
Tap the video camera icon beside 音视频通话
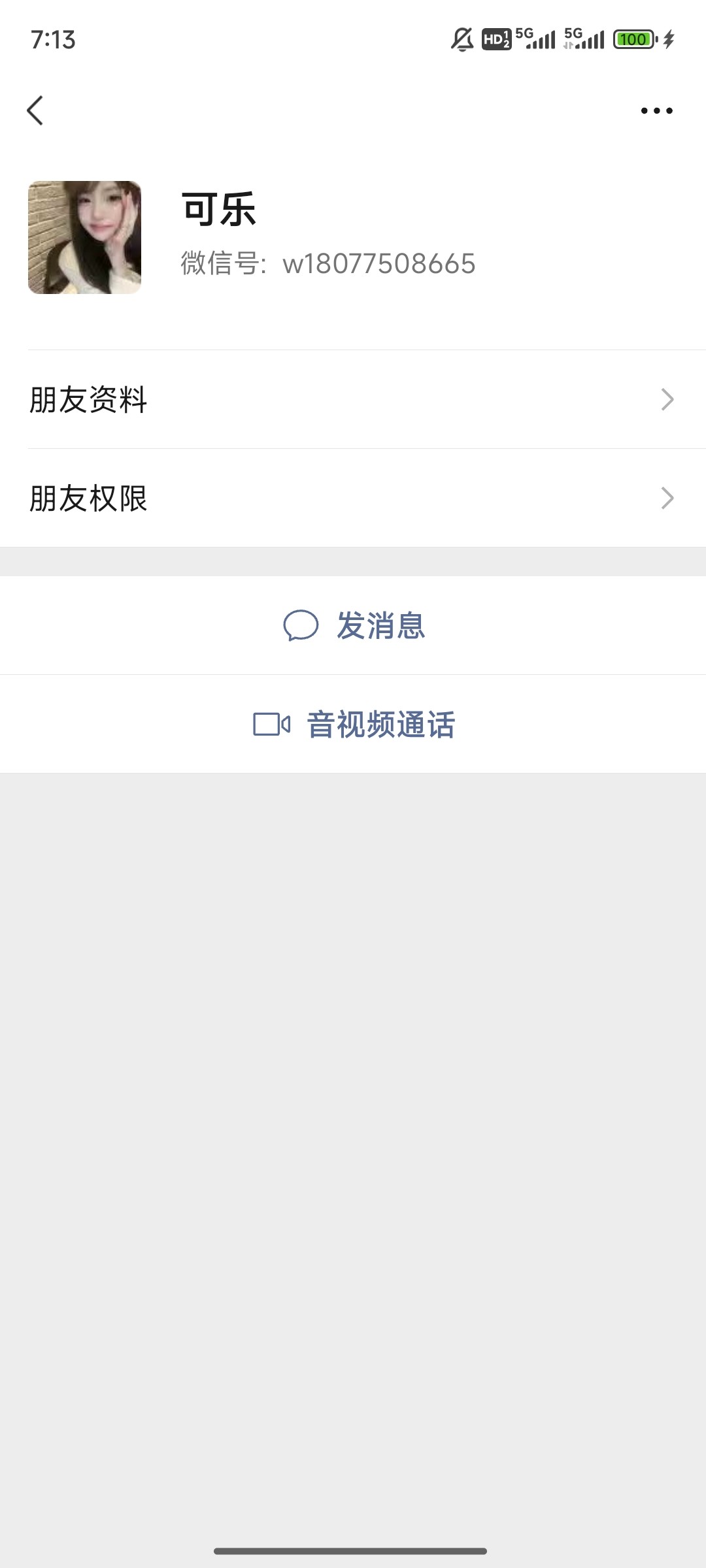(x=274, y=723)
